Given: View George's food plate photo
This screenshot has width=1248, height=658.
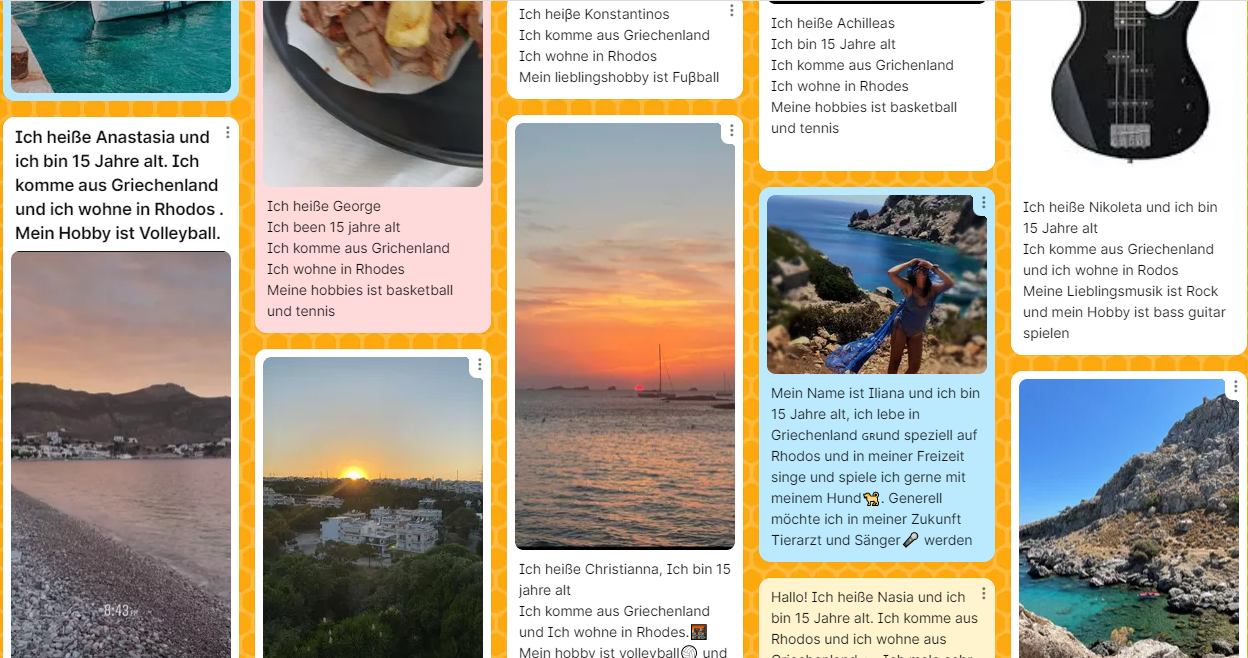Looking at the screenshot, I should coord(372,90).
